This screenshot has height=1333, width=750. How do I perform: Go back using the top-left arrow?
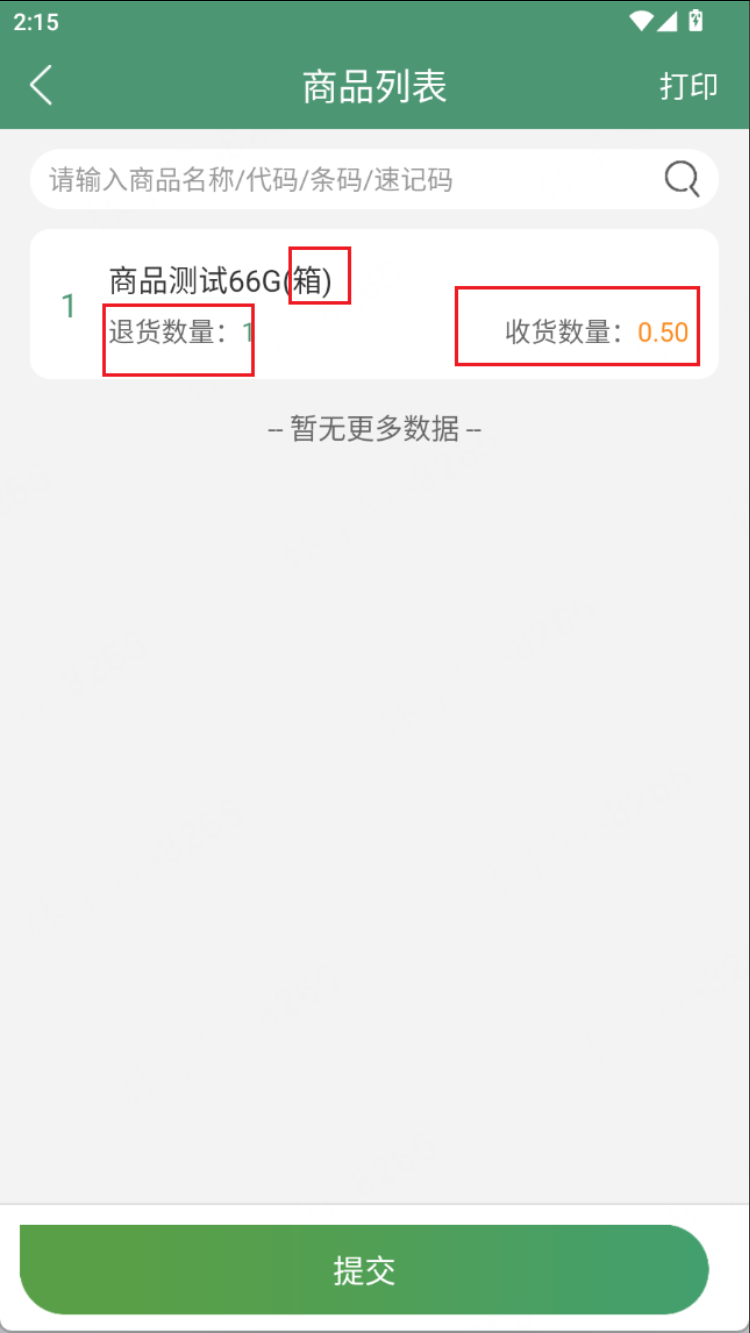coord(41,86)
